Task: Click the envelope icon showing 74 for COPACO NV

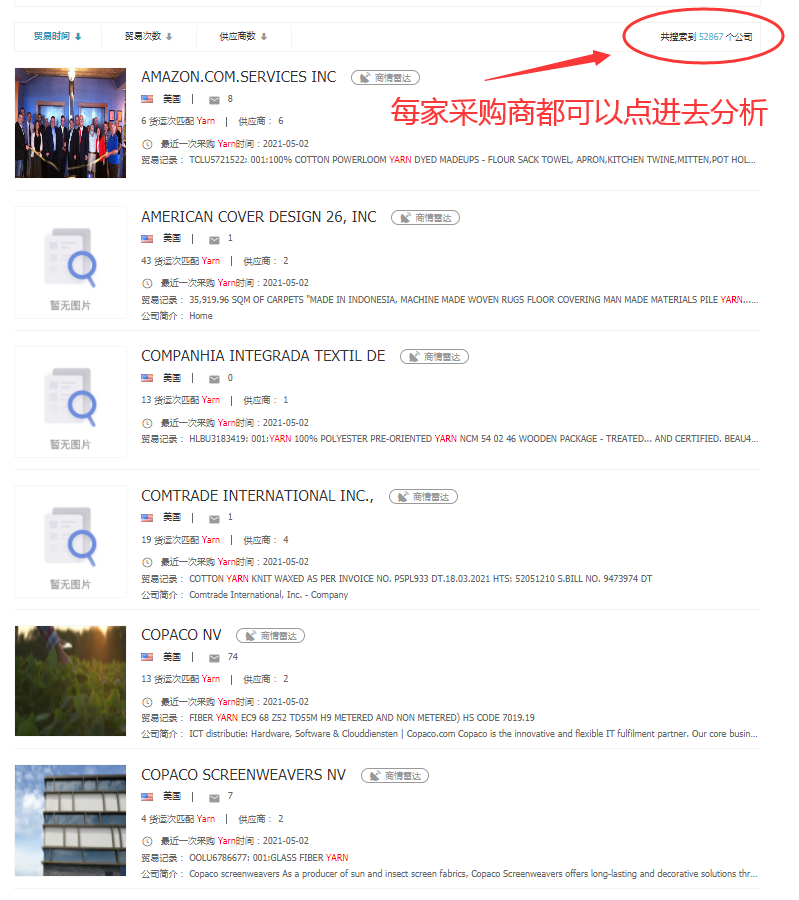Action: (x=214, y=657)
